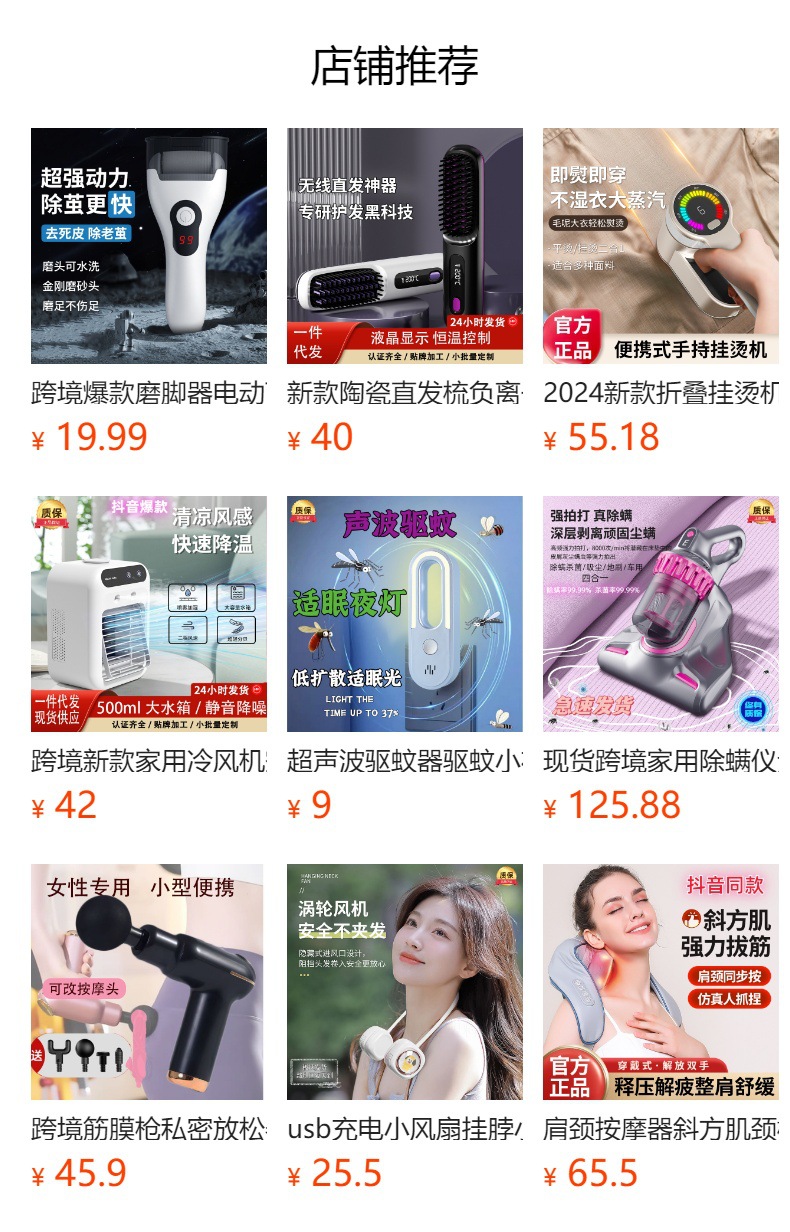The image size is (790, 1232).
Task: Open the 2024新款折叠挂烫机 item
Action: coord(661,292)
